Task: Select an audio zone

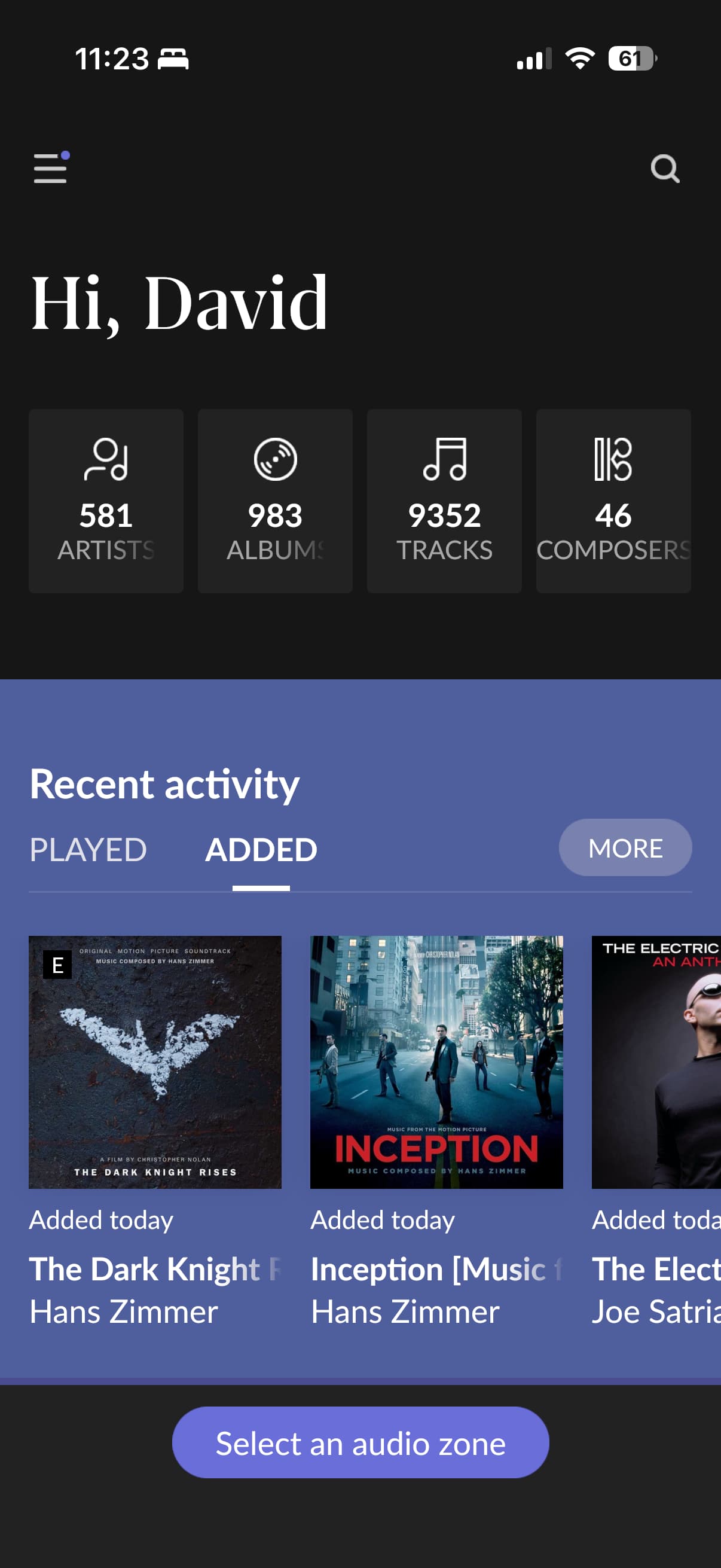Action: (x=360, y=1442)
